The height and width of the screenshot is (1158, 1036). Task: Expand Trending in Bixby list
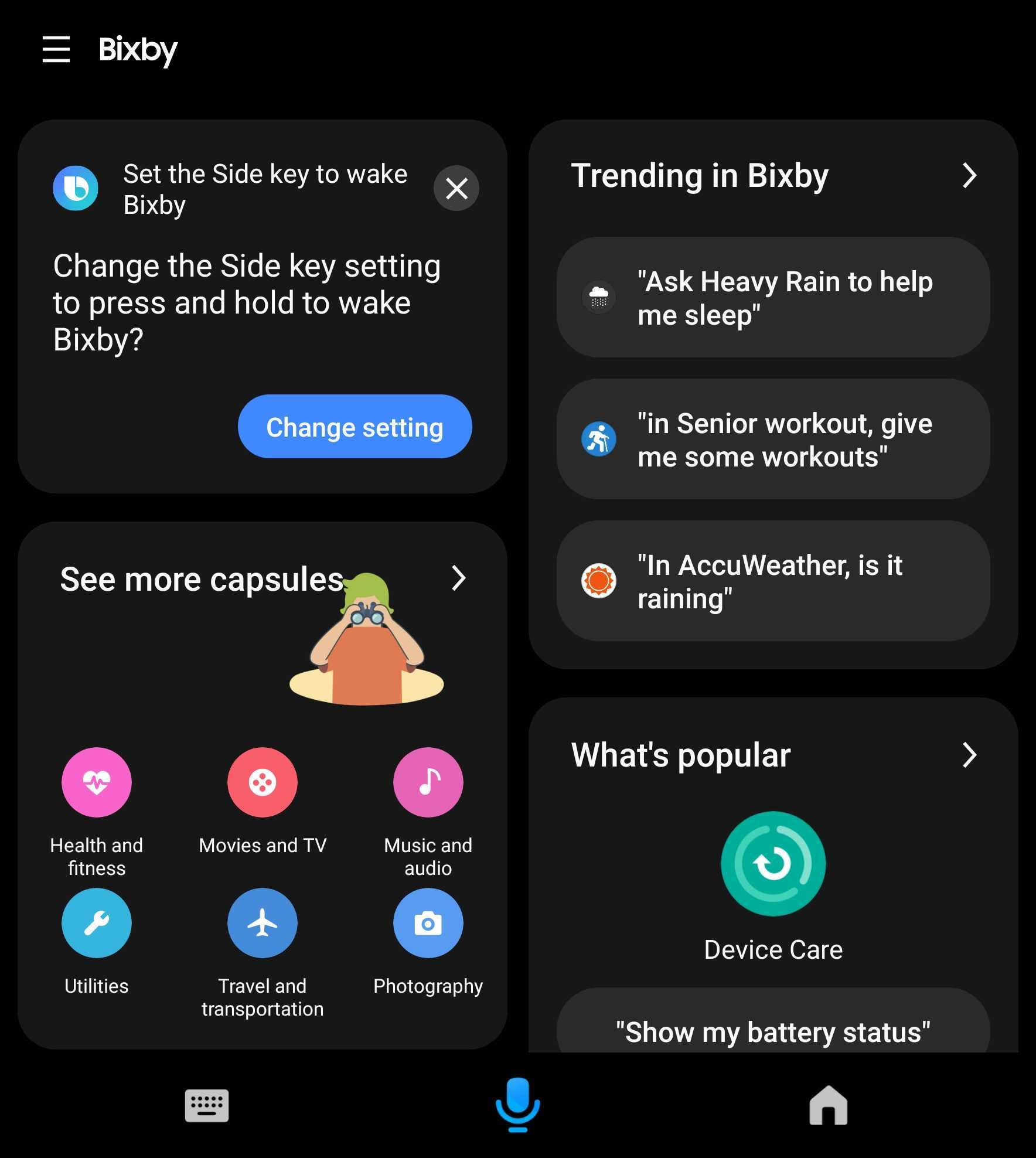click(969, 176)
